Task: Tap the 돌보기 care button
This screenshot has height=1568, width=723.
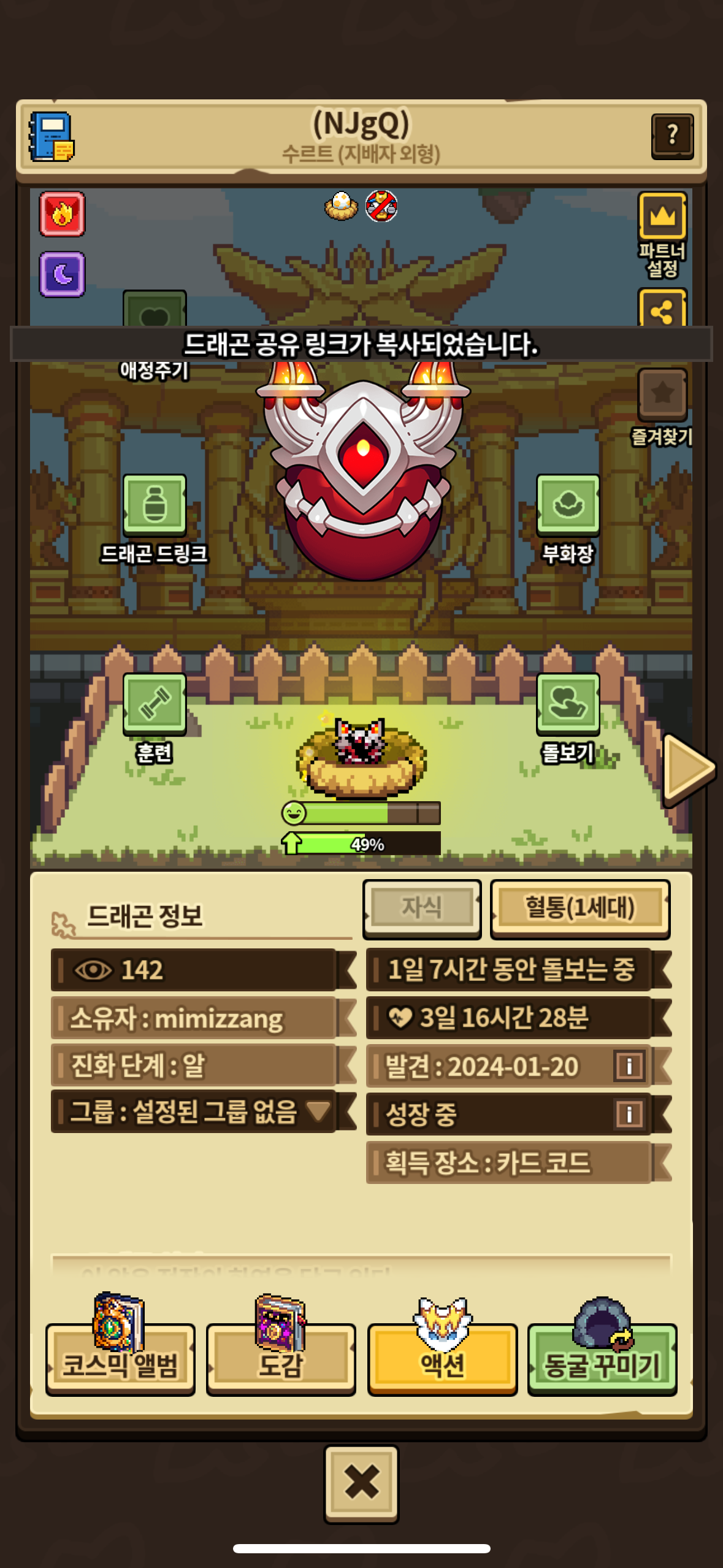Action: [x=568, y=704]
